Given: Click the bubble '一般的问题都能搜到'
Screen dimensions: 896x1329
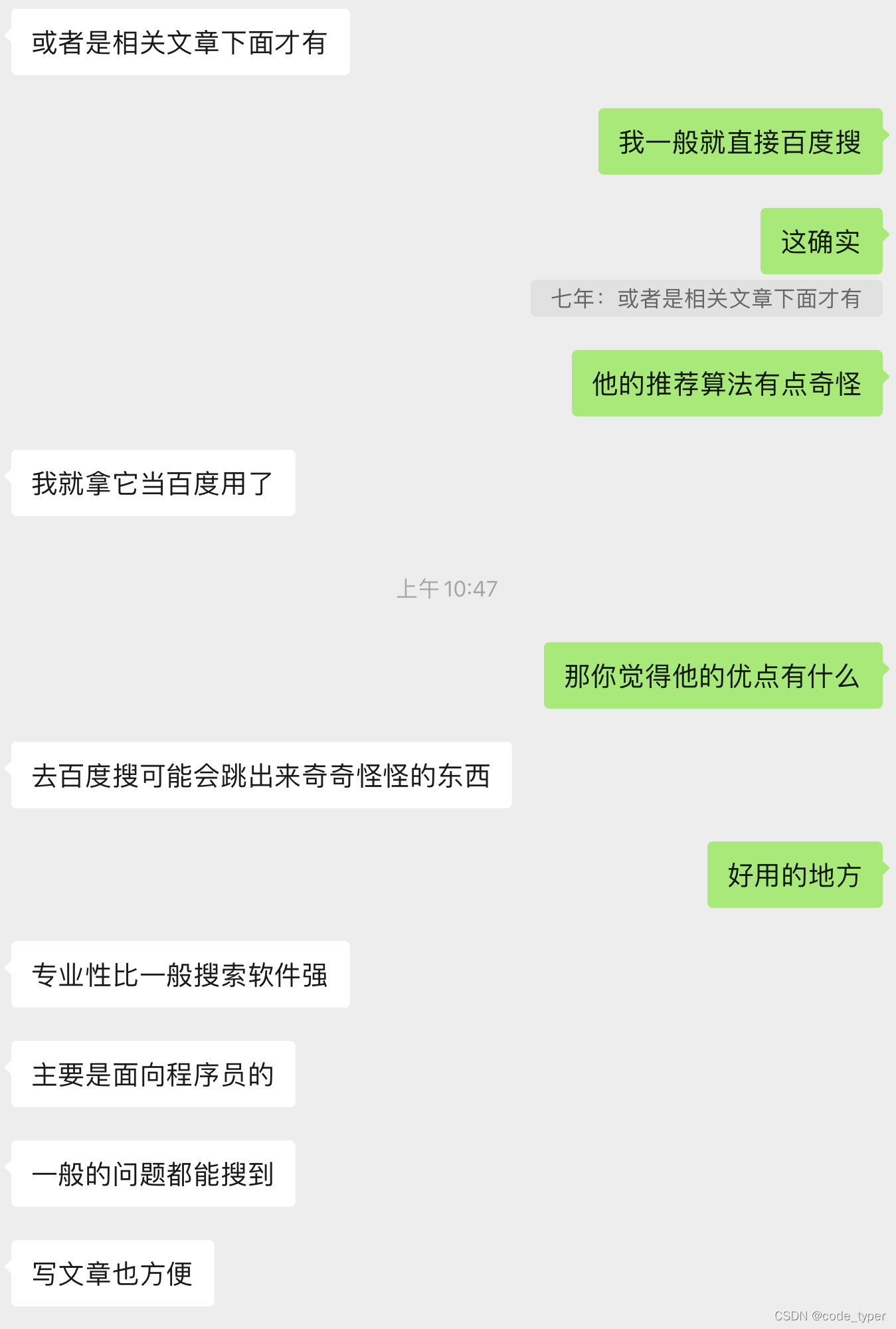Looking at the screenshot, I should click(x=151, y=1173).
